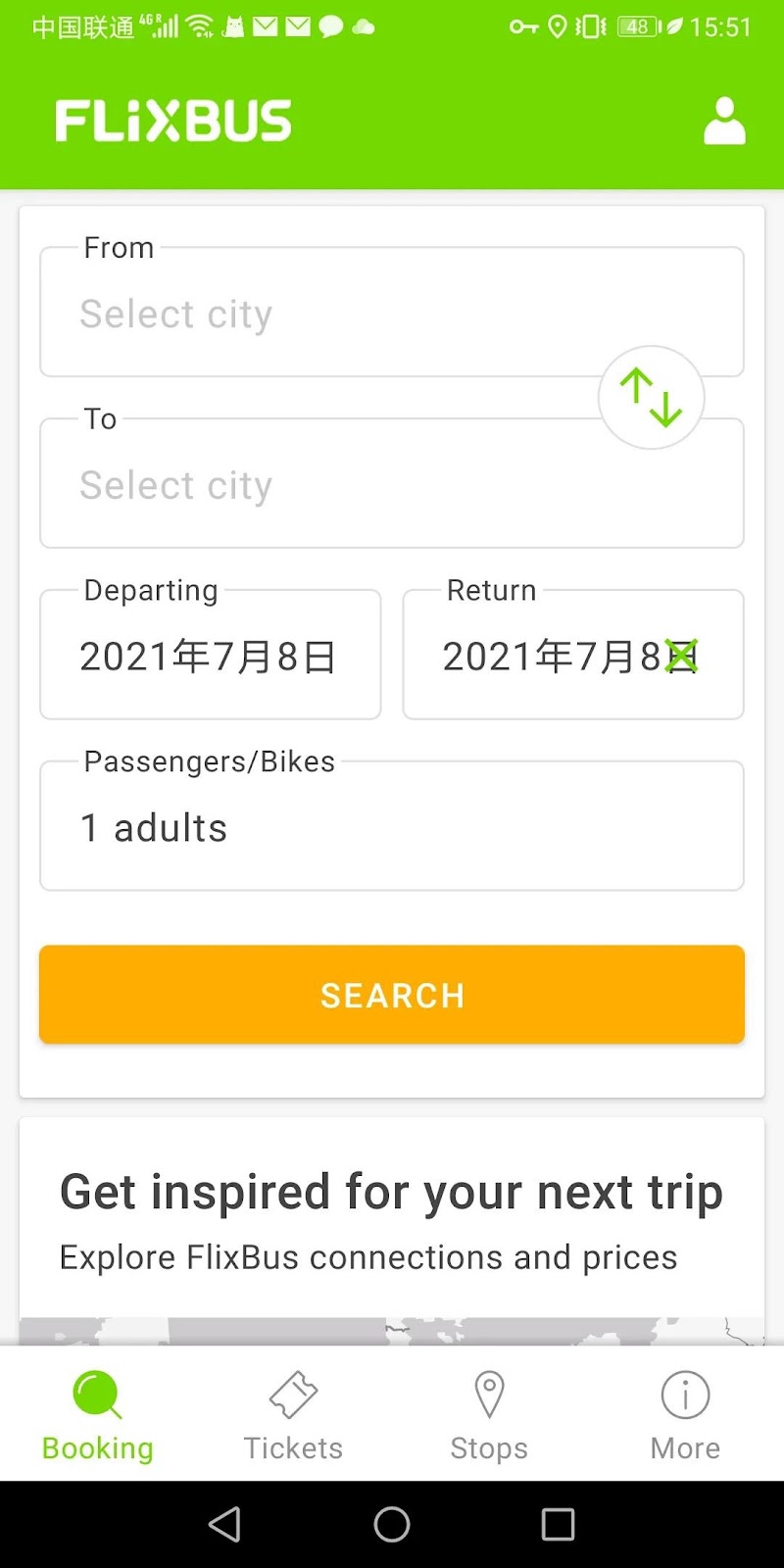Edit the Passengers/Bikes selection
This screenshot has height=1568, width=784.
(392, 826)
